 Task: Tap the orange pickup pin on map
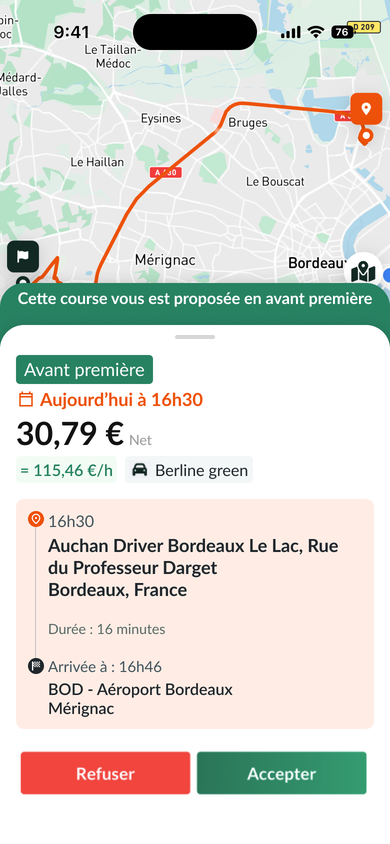[x=366, y=109]
